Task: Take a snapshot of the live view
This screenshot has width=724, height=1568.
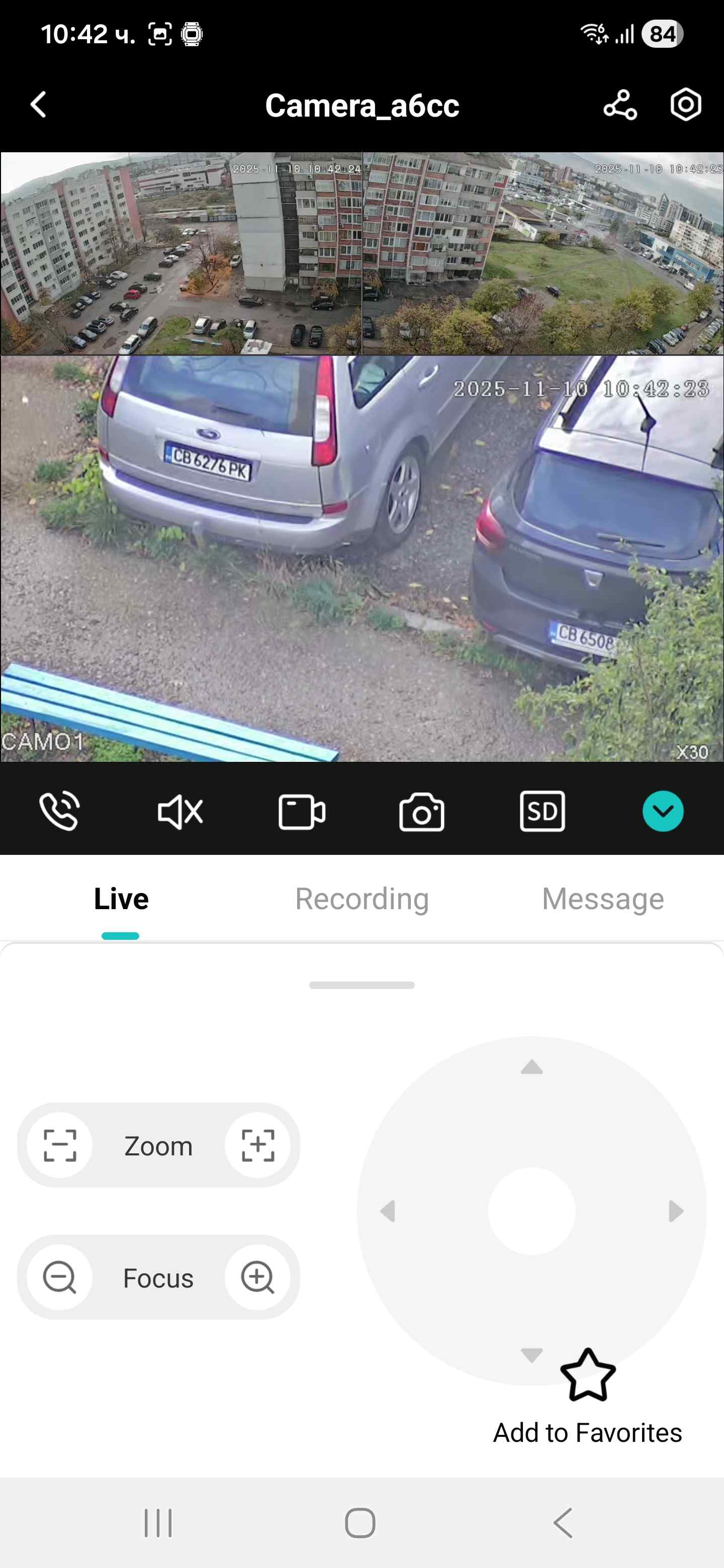Action: click(x=421, y=811)
